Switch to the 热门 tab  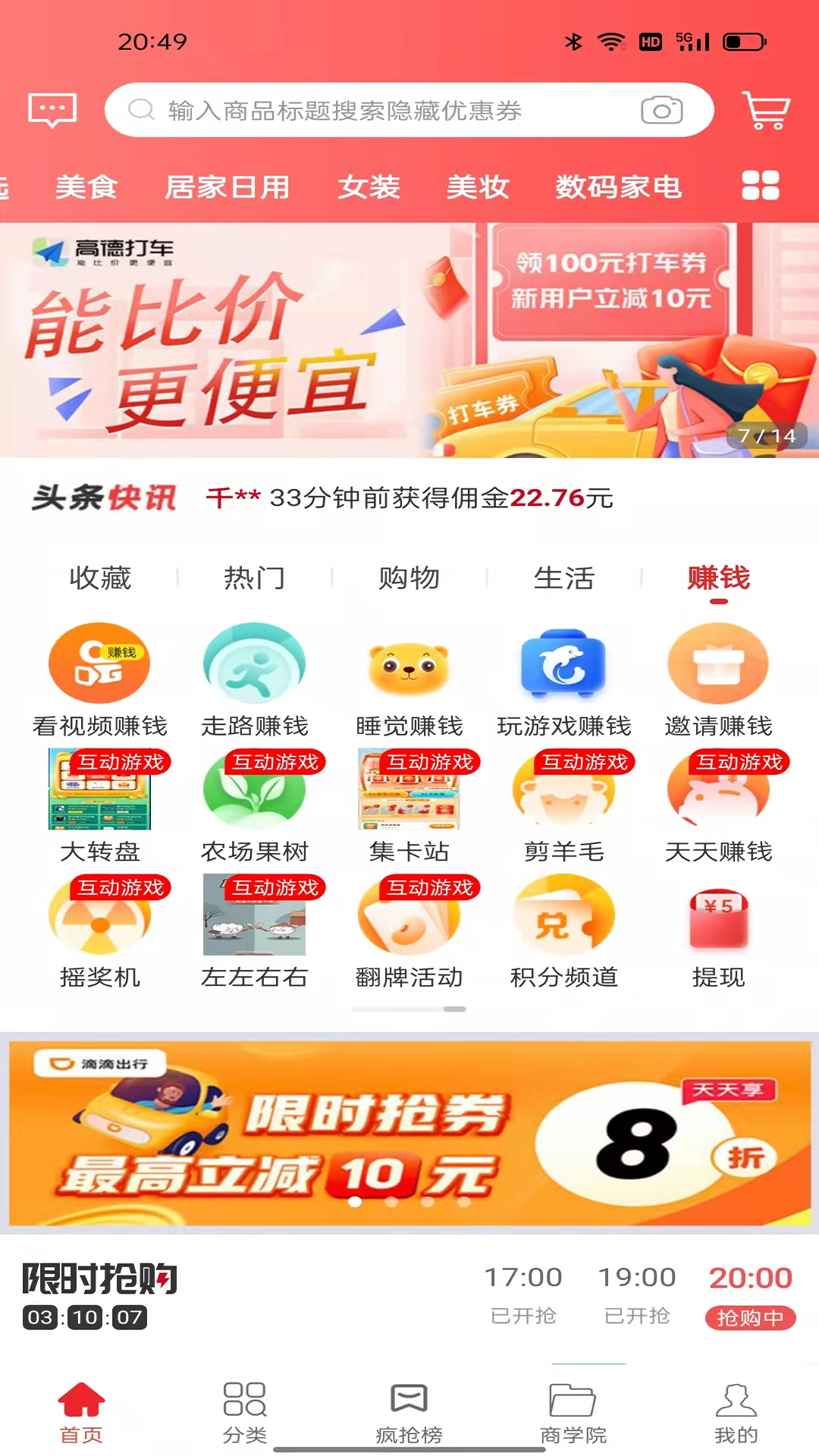point(255,578)
